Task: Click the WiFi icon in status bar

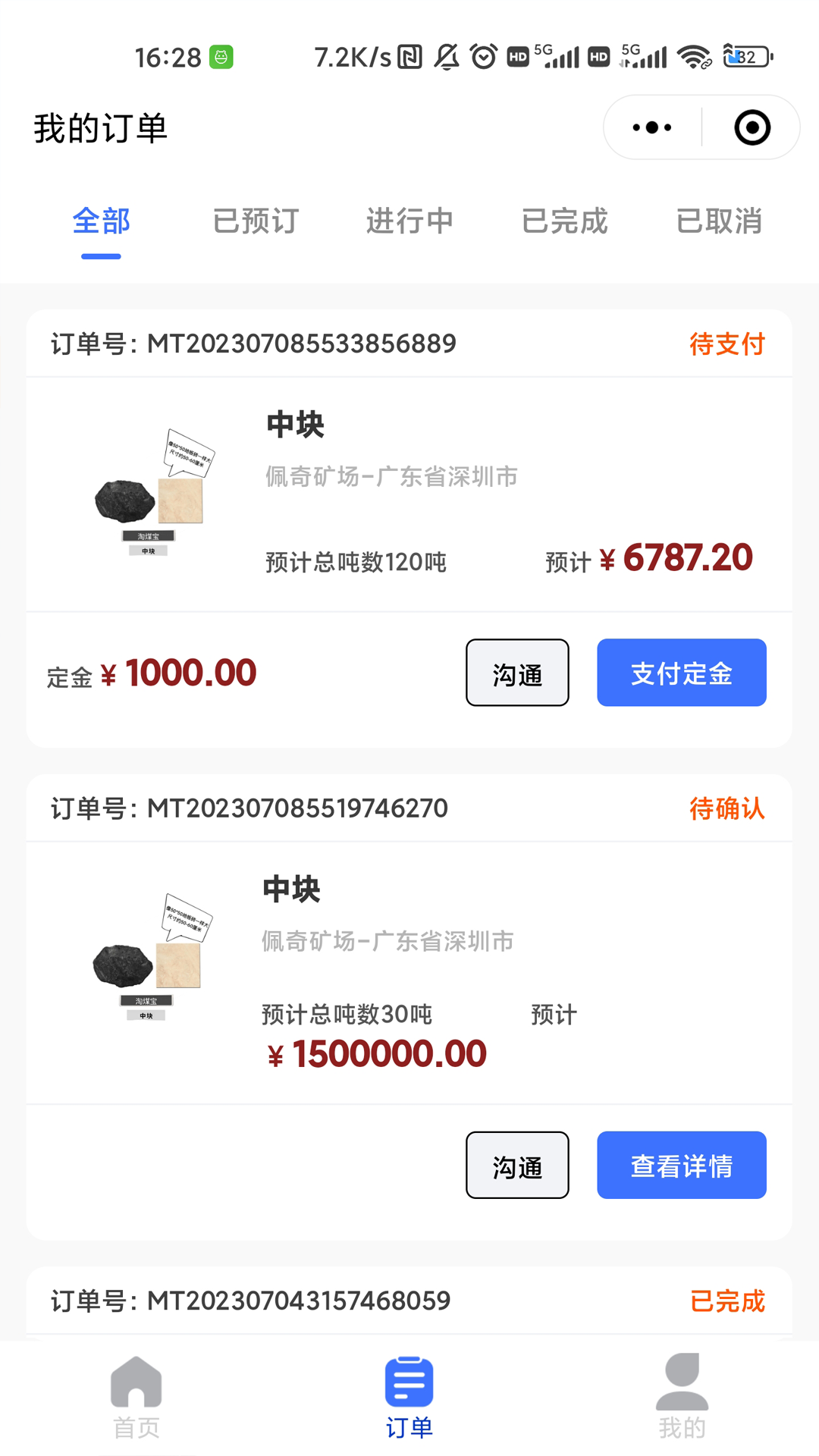Action: pos(692,55)
